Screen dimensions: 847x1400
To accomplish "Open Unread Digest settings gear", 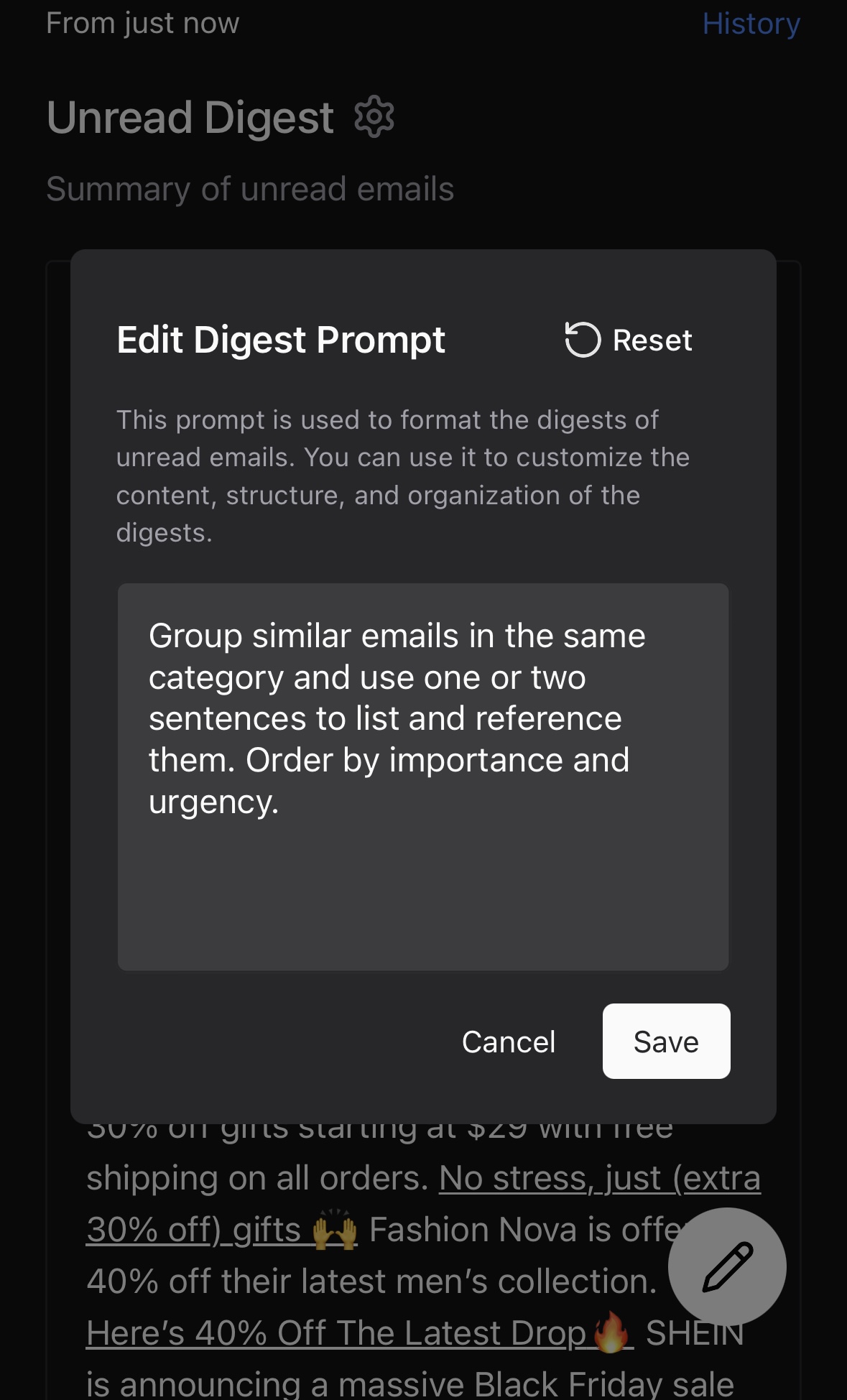I will 374,117.
